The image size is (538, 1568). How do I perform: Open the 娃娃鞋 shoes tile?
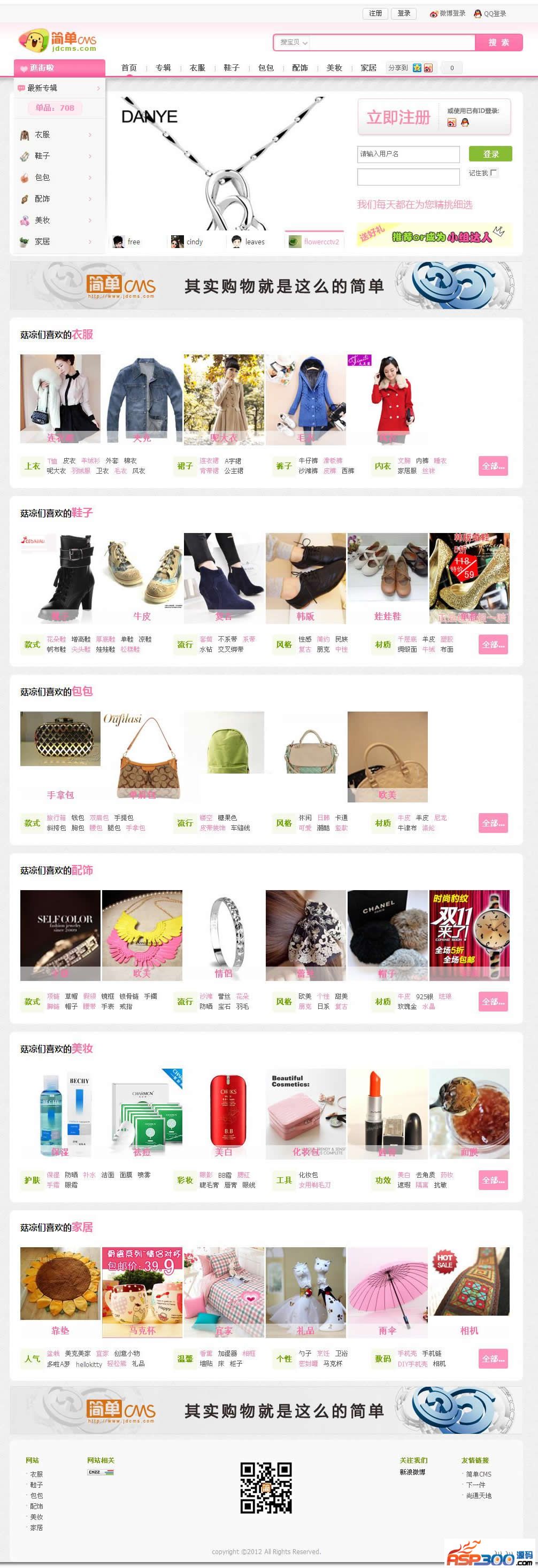[x=387, y=578]
